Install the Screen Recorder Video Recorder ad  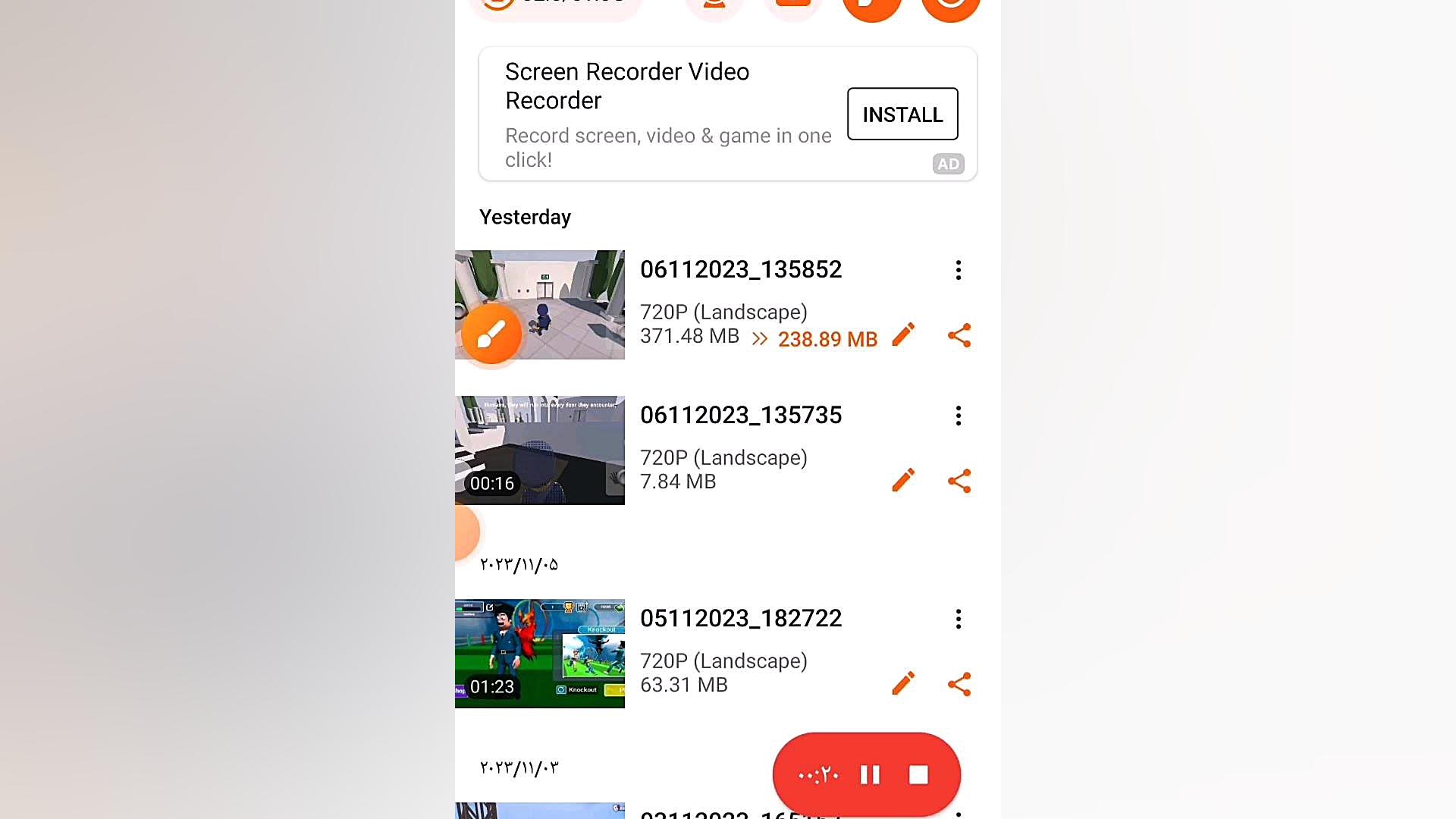(902, 114)
